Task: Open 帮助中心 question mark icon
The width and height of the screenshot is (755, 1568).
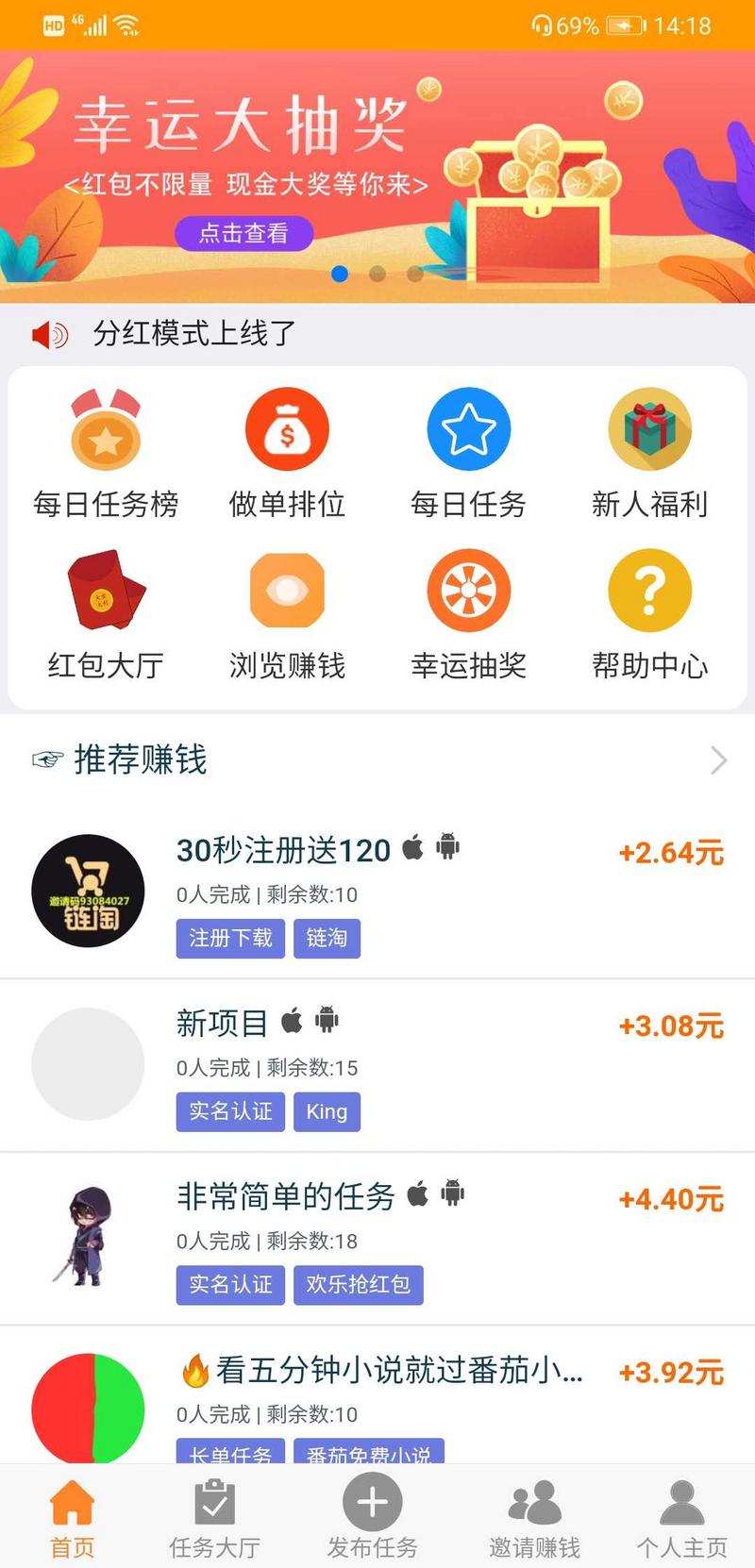Action: (x=650, y=592)
